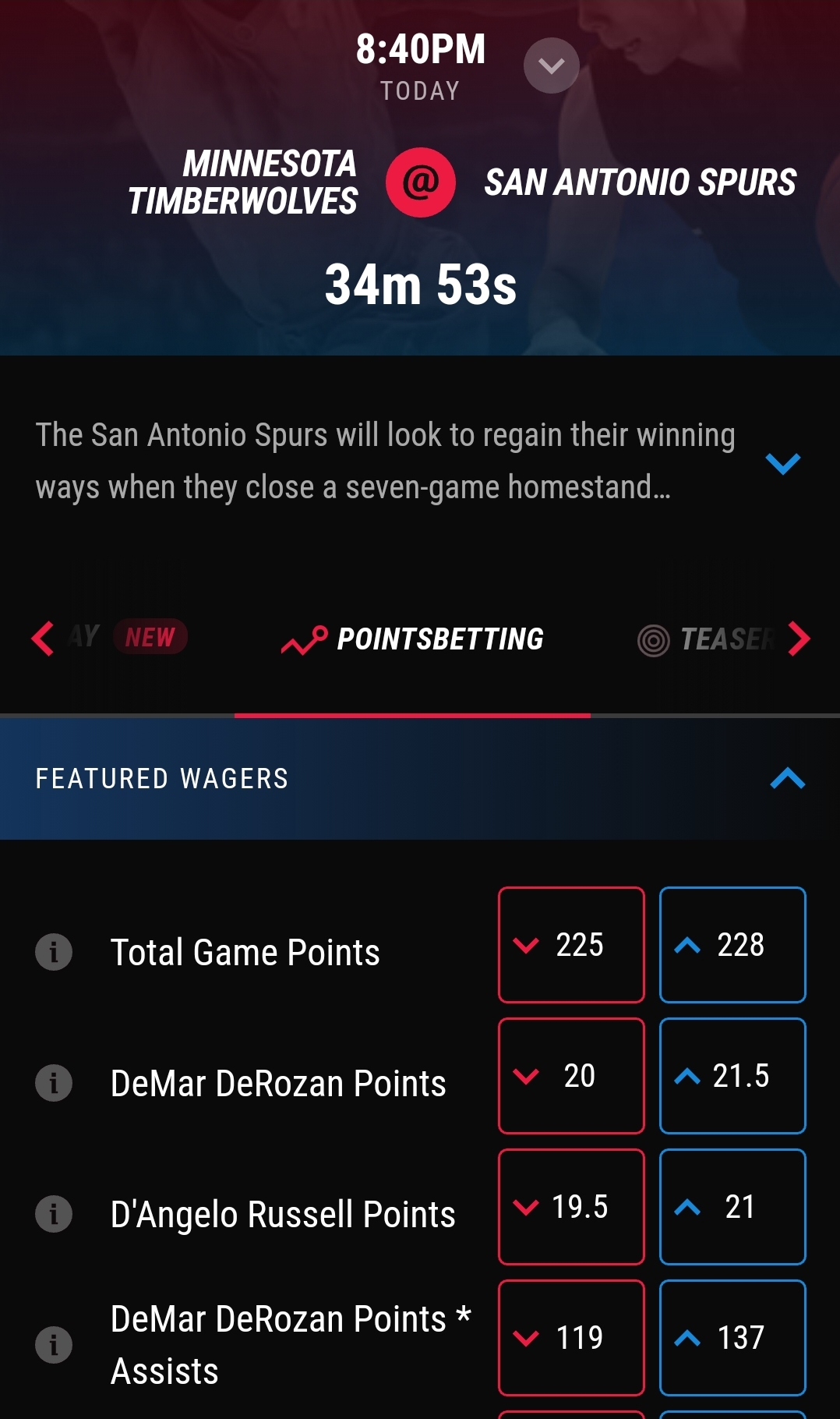840x1419 pixels.
Task: Choose over 137 for DeRozan Points * Assists
Action: 732,1338
